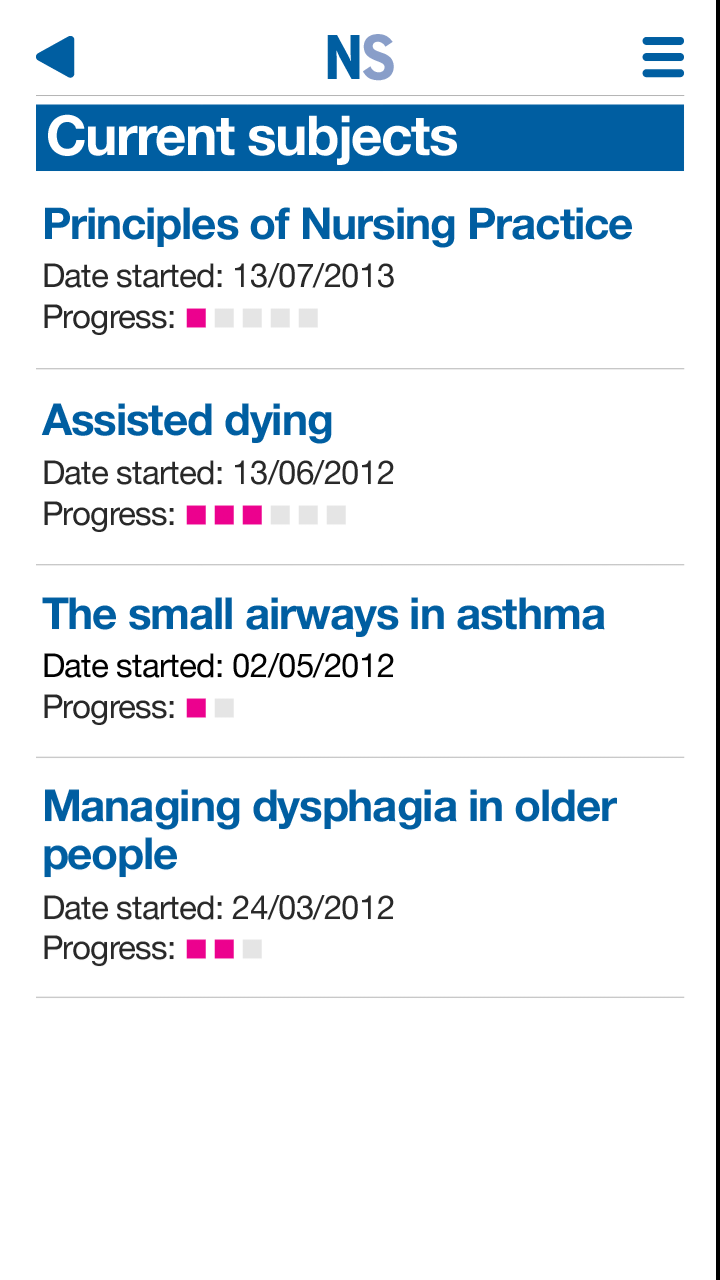The image size is (720, 1280).
Task: Open Principles of Nursing Practice subject
Action: coord(337,225)
